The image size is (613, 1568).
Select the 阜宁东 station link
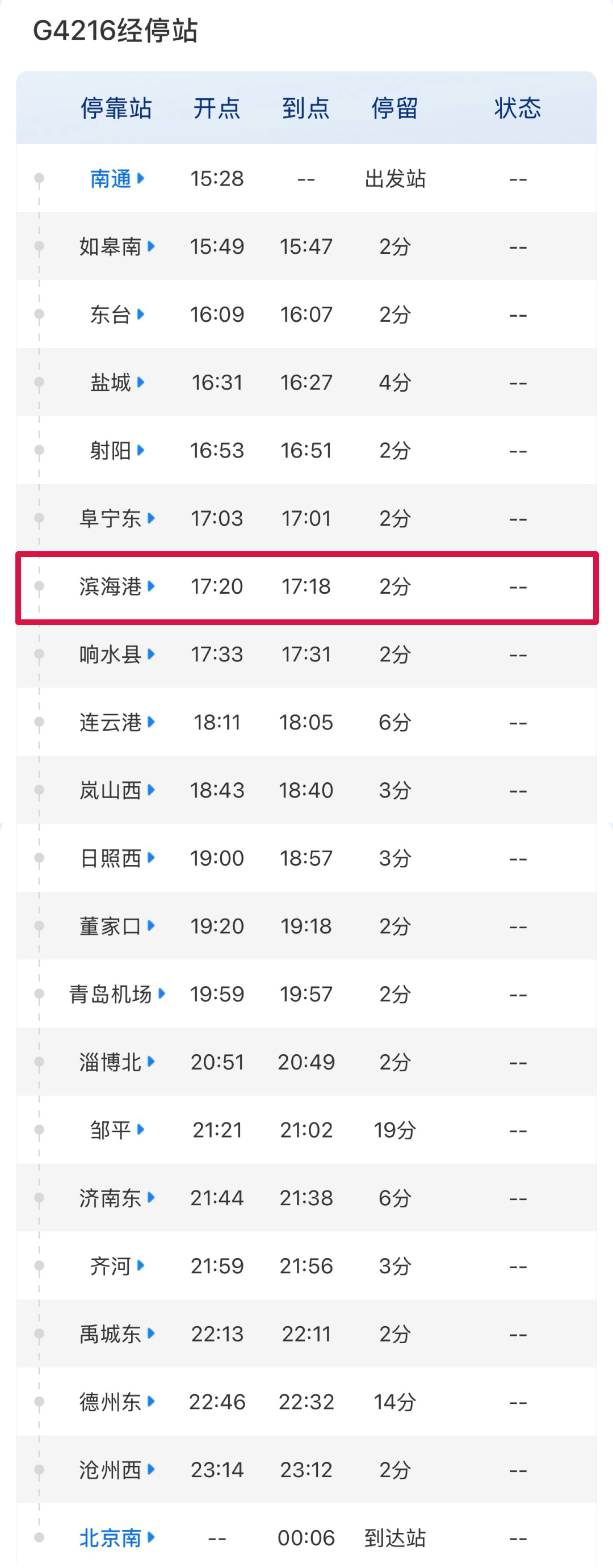tap(116, 519)
